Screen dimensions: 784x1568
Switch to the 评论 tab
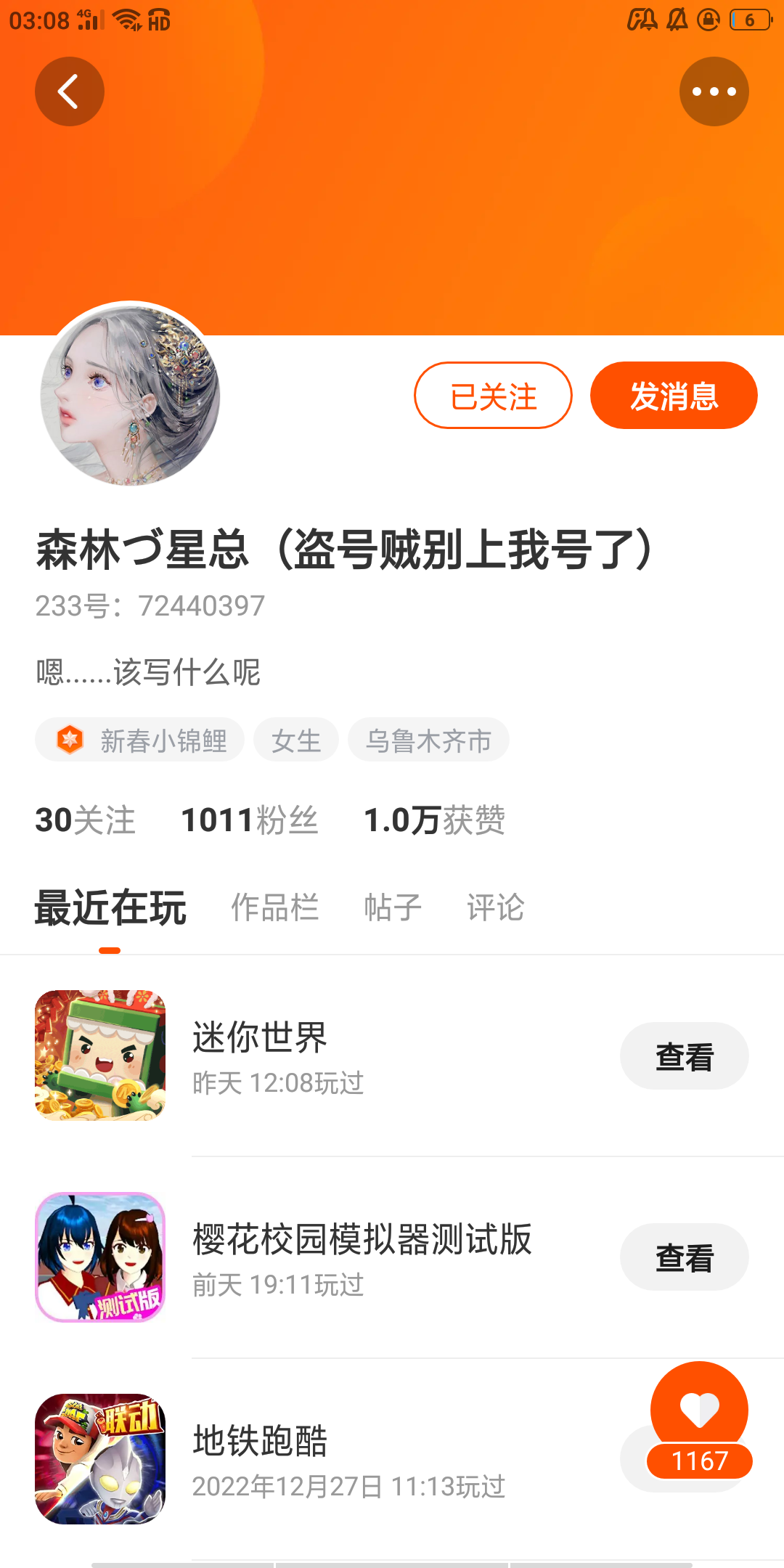[x=495, y=907]
